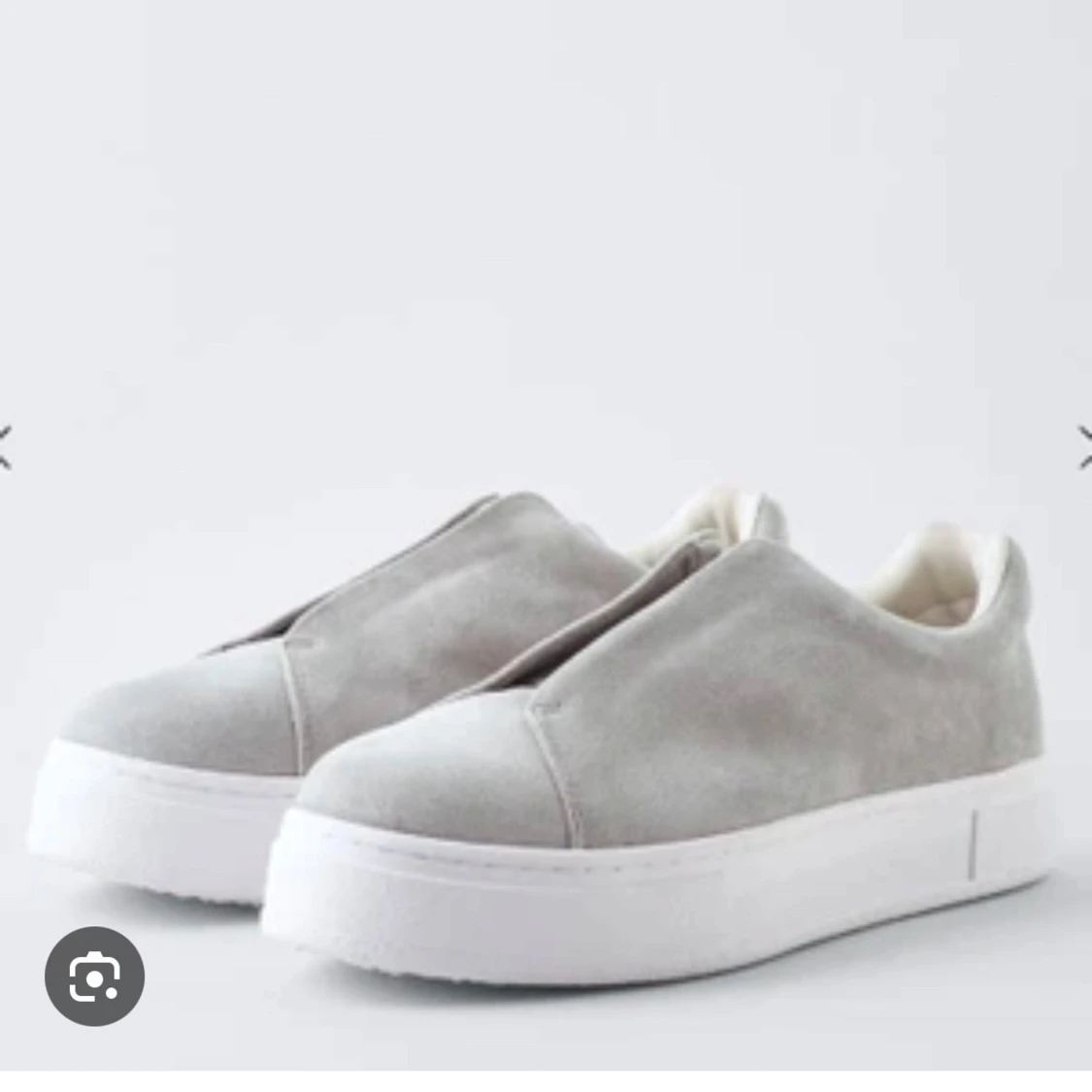
Task: Search this shoe image with Google Lens
Action: 94,976
